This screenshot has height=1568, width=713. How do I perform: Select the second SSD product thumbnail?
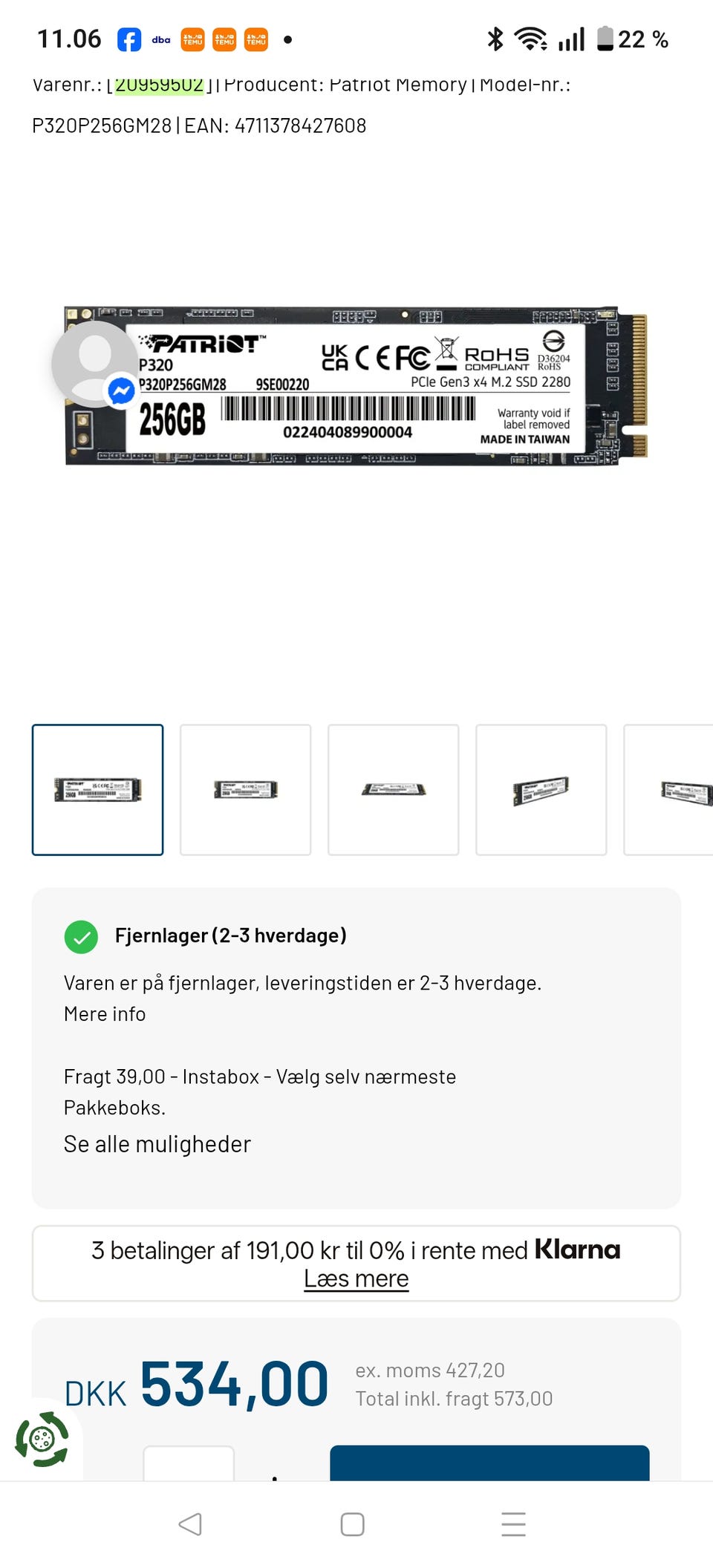coord(245,789)
